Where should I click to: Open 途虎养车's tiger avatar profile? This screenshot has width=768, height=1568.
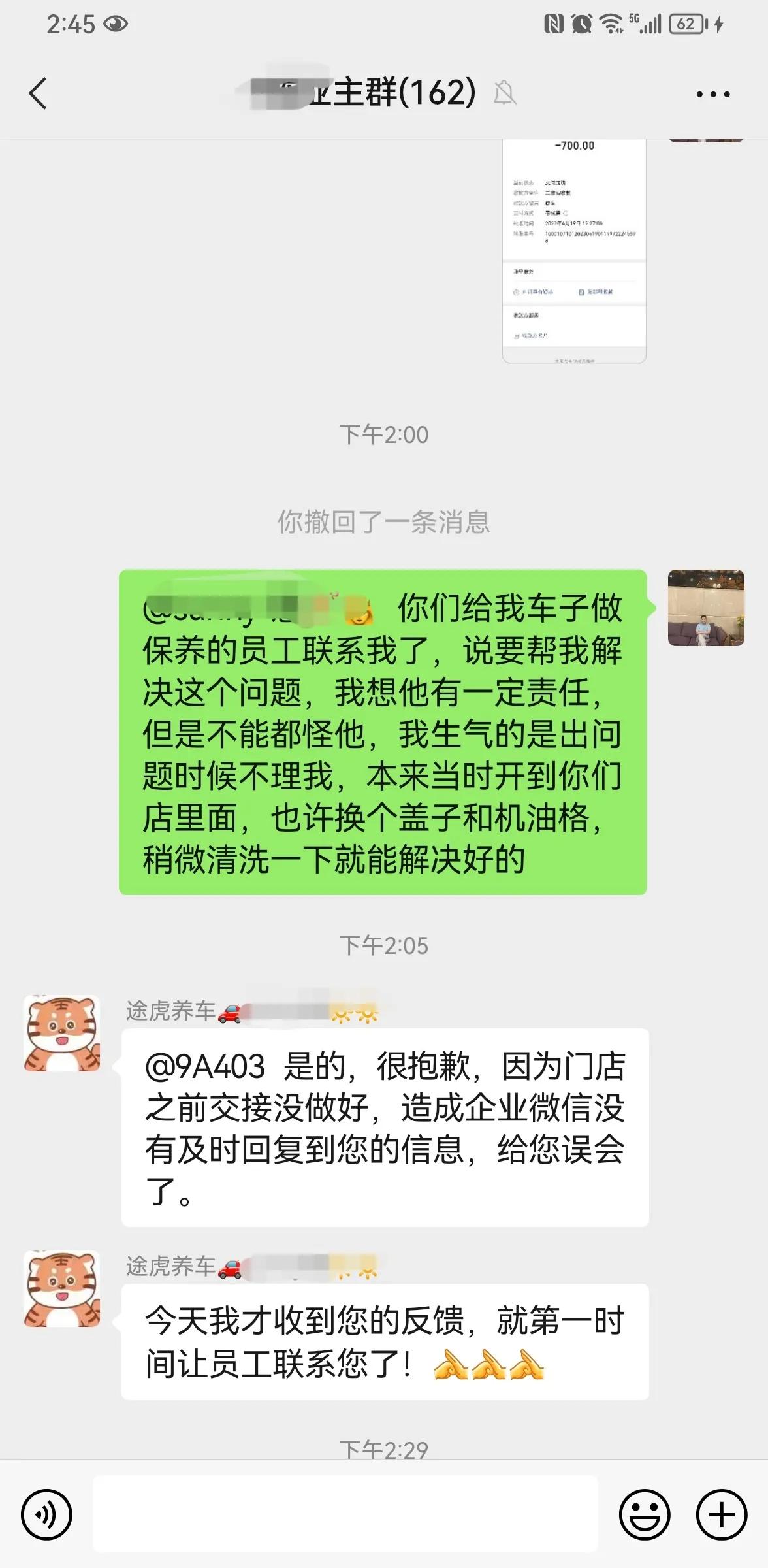[62, 1032]
